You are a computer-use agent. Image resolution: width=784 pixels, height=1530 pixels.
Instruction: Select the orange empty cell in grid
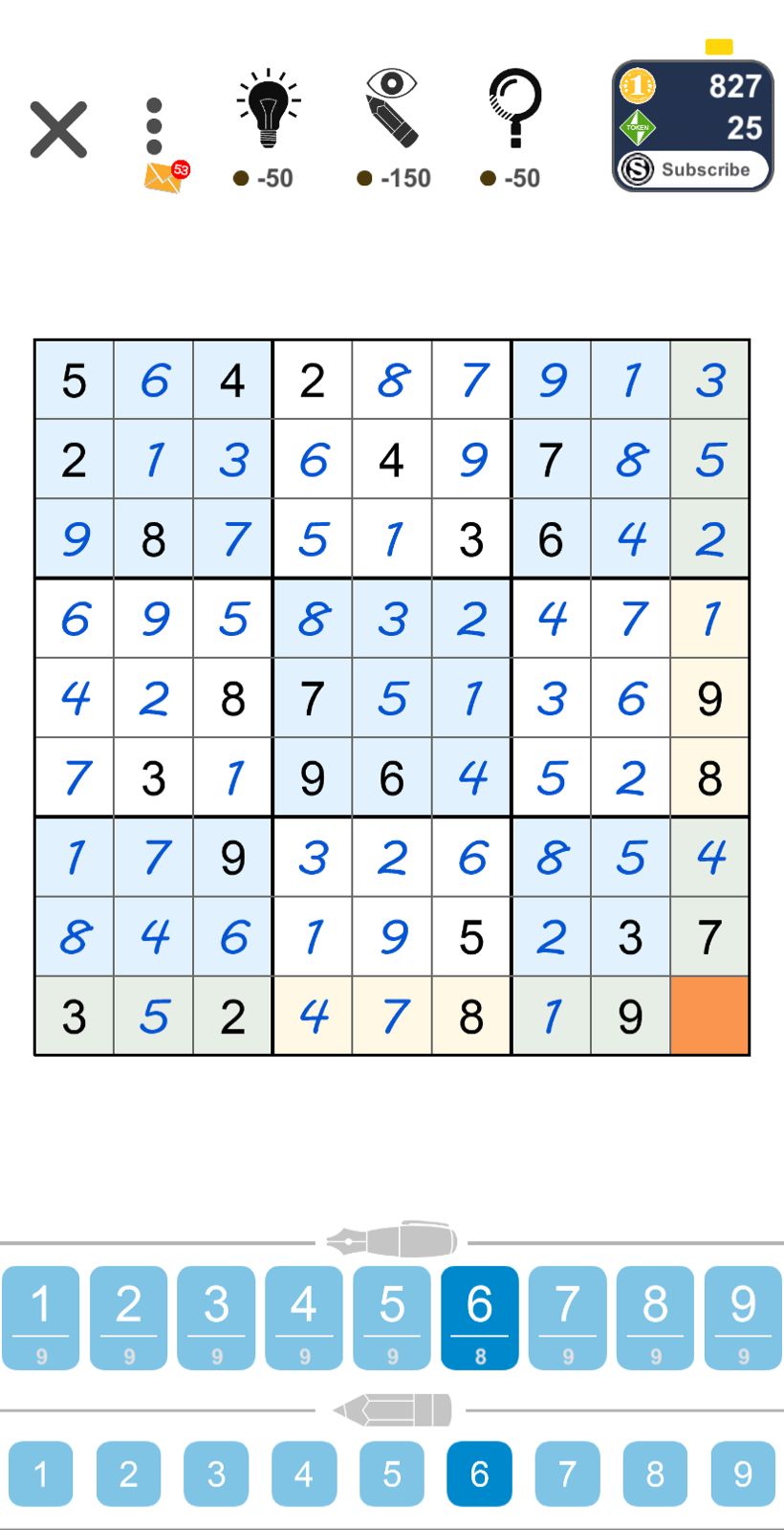[x=709, y=1016]
